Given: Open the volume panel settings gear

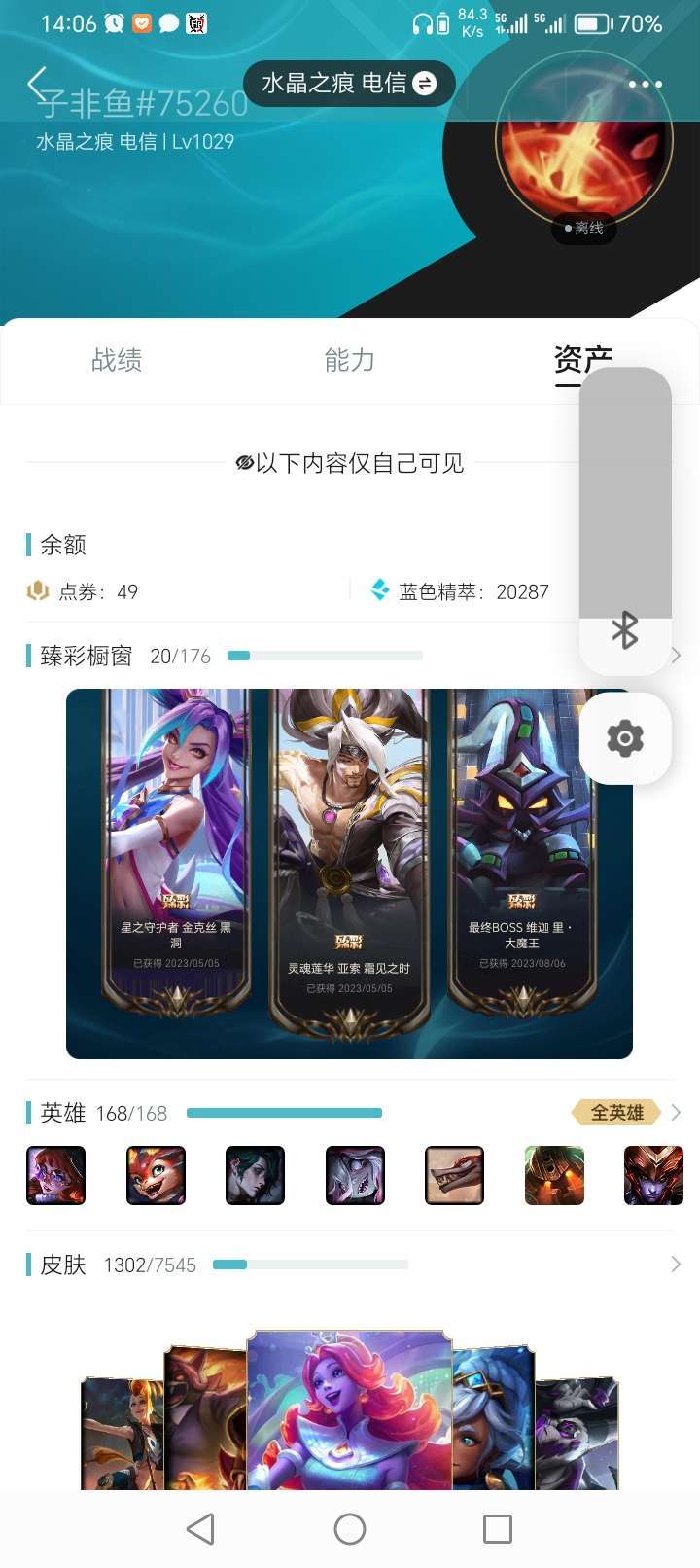Looking at the screenshot, I should pos(625,738).
